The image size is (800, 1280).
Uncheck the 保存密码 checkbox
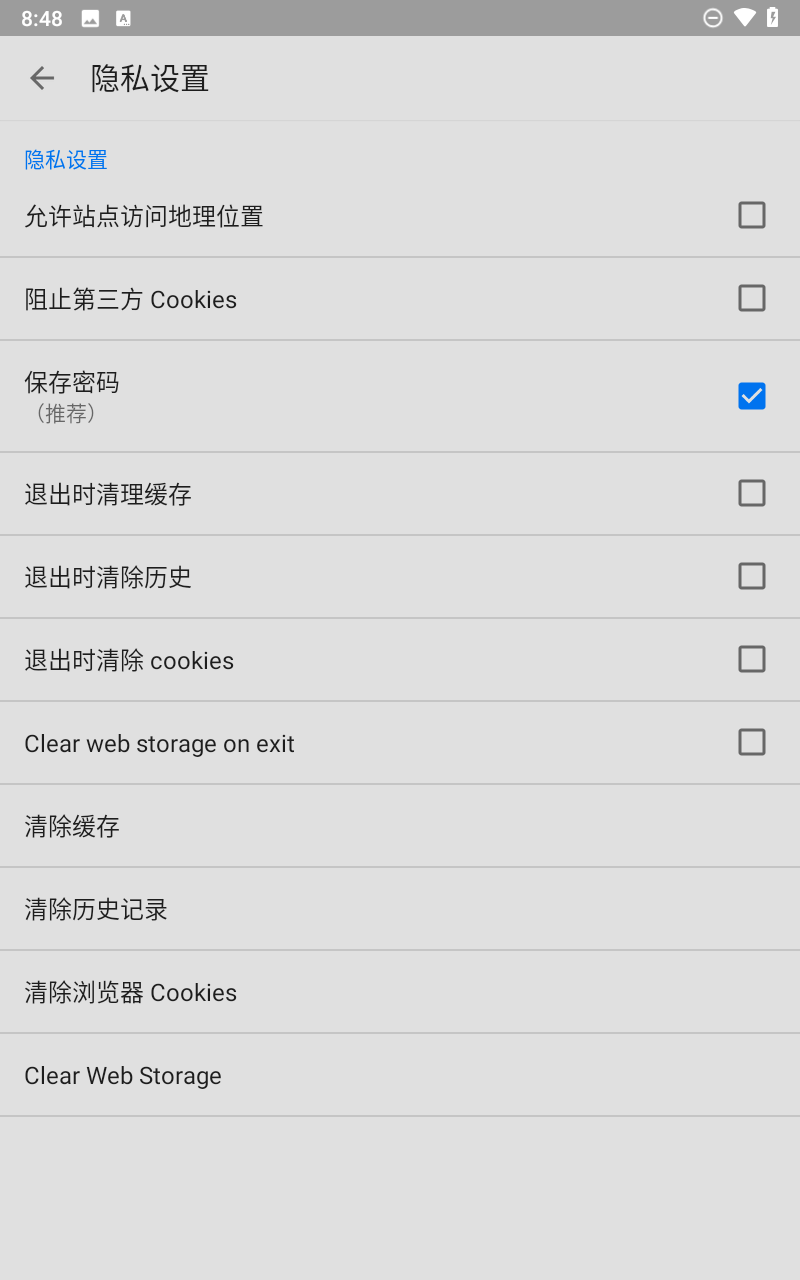[752, 396]
